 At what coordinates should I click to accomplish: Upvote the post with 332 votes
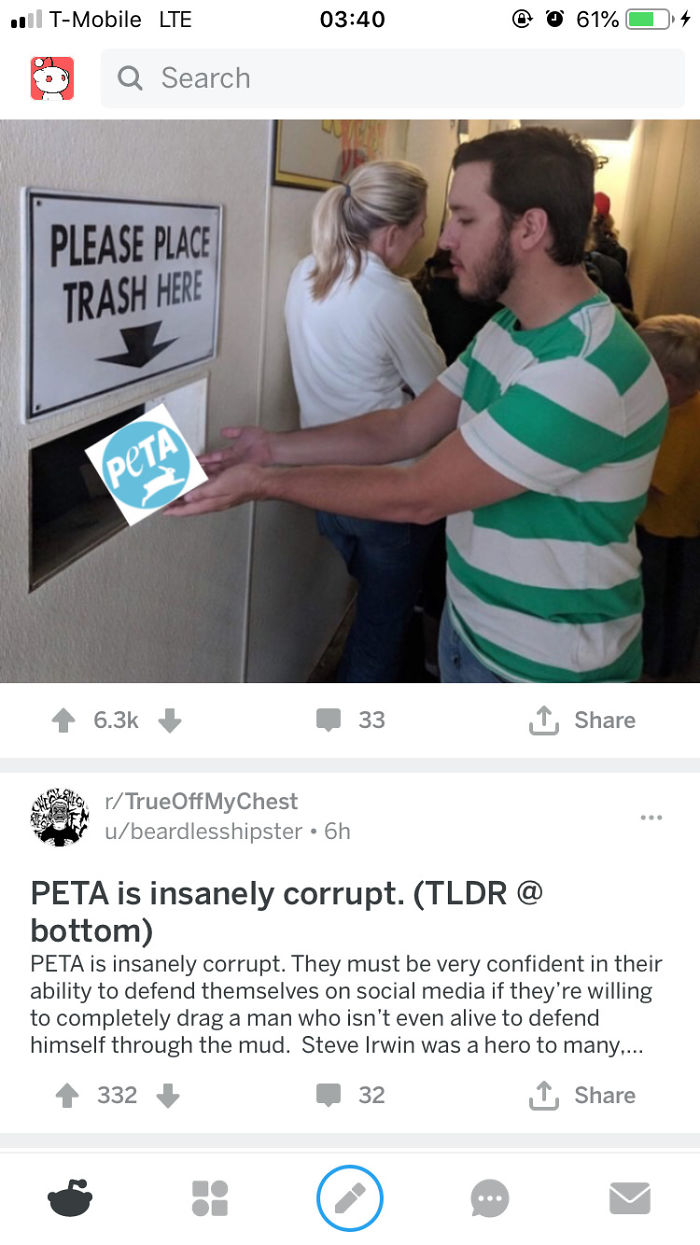[x=68, y=1095]
